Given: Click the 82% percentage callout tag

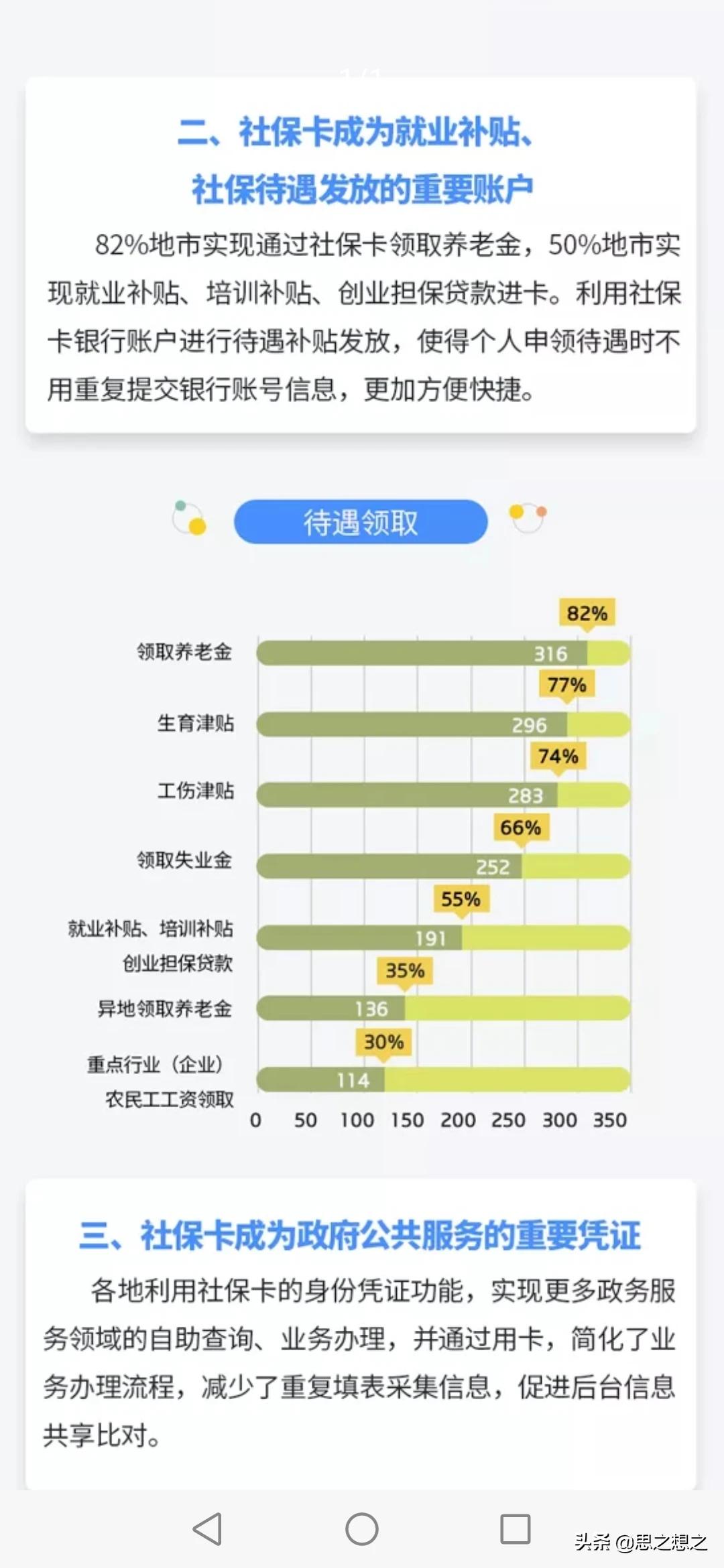Looking at the screenshot, I should click(x=587, y=613).
